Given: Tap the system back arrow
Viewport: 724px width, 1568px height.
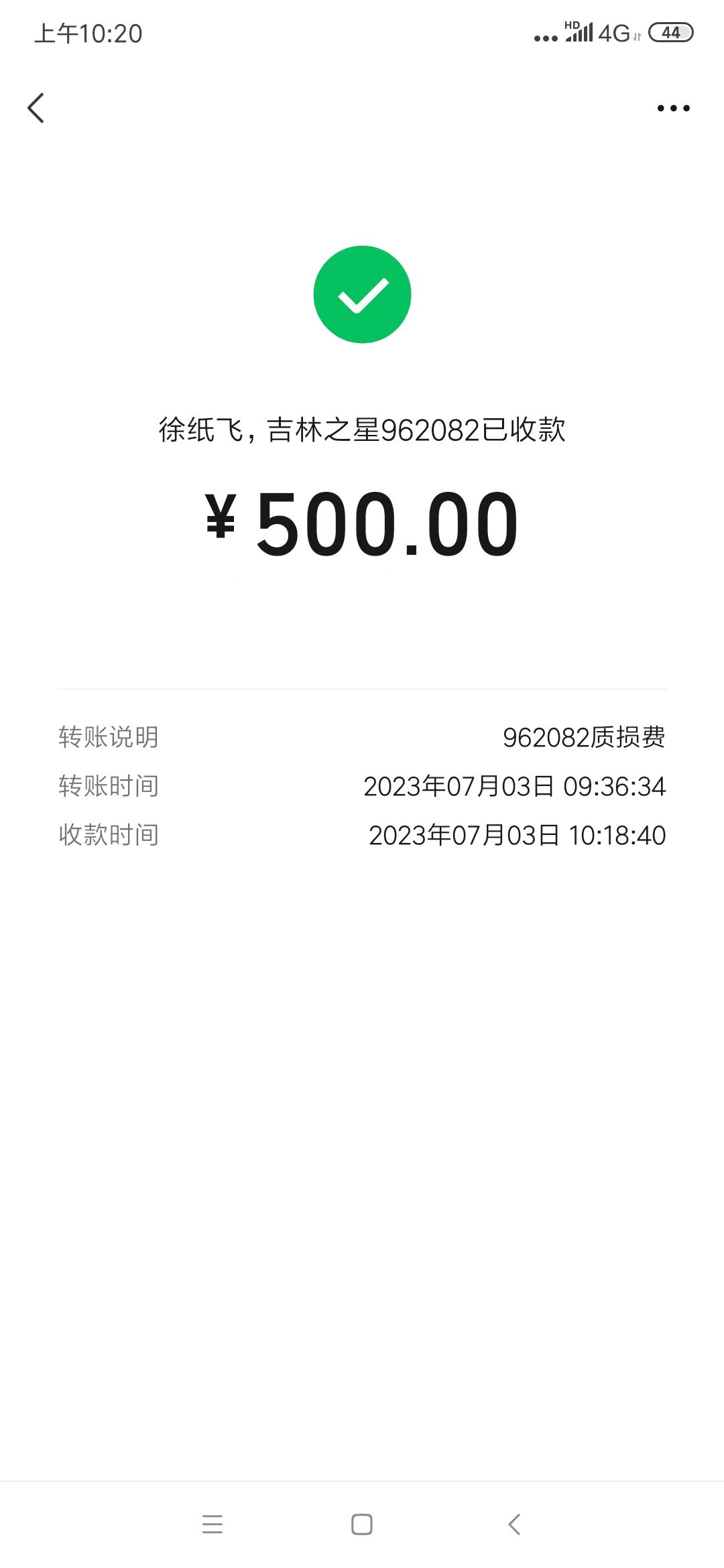Looking at the screenshot, I should (514, 1524).
